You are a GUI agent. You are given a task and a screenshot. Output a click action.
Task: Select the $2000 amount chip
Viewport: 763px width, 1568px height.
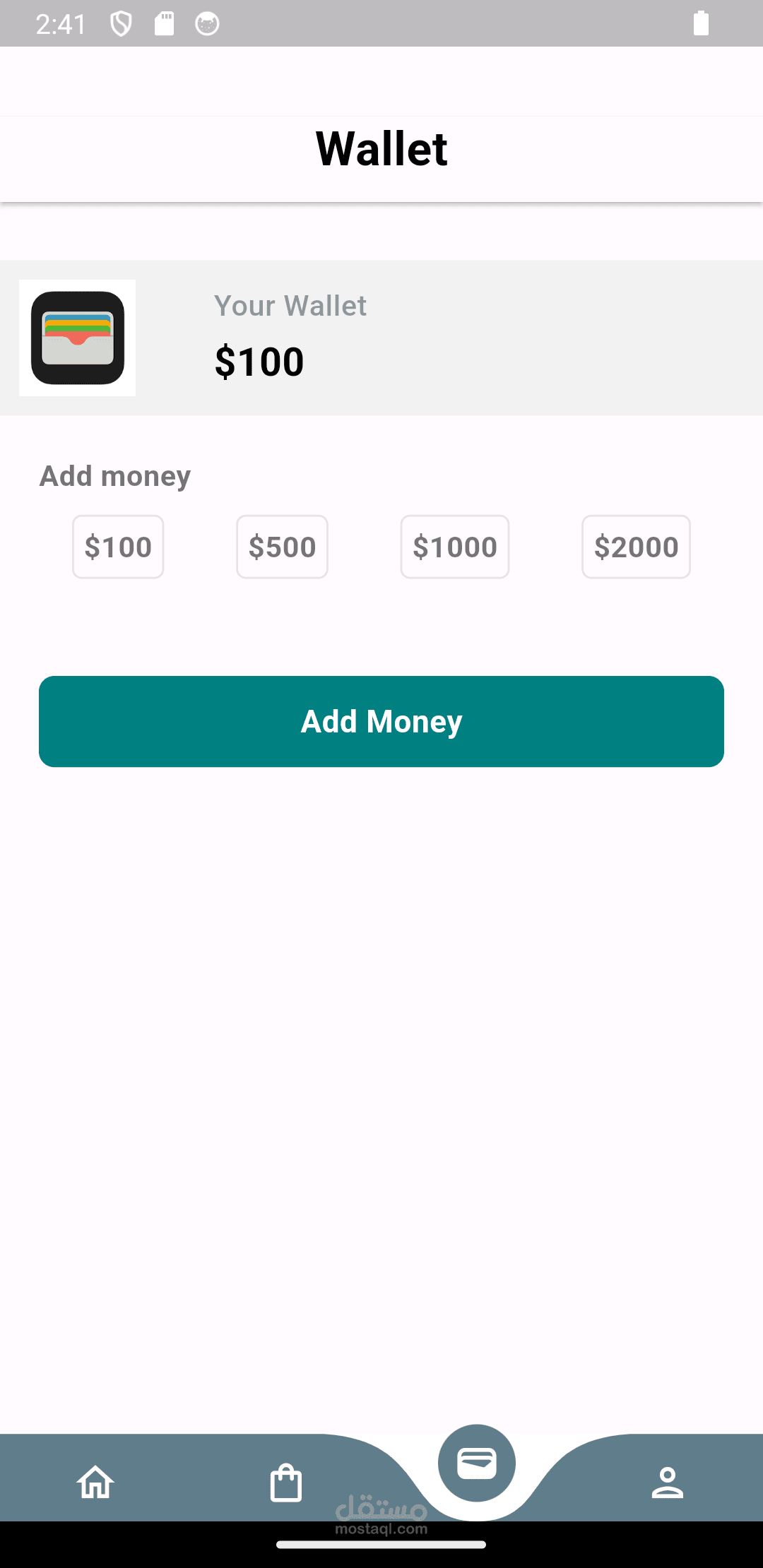point(636,547)
